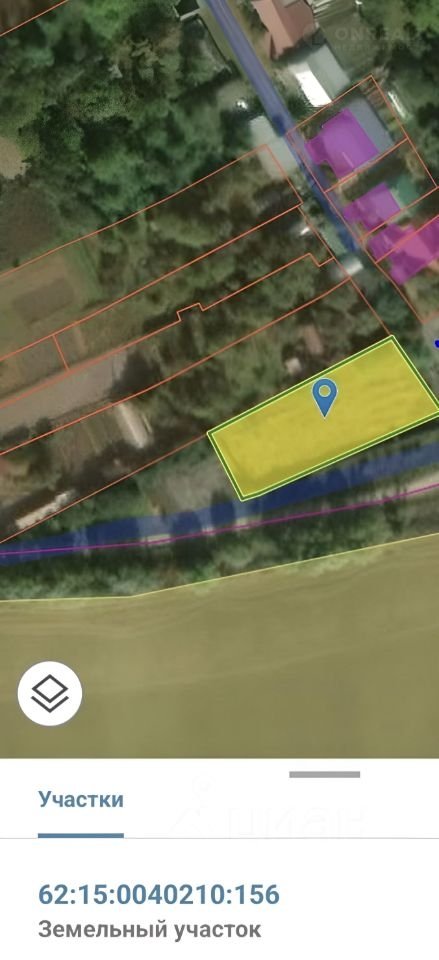This screenshot has height=960, width=439.
Task: Select the Участки tab
Action: [x=81, y=799]
